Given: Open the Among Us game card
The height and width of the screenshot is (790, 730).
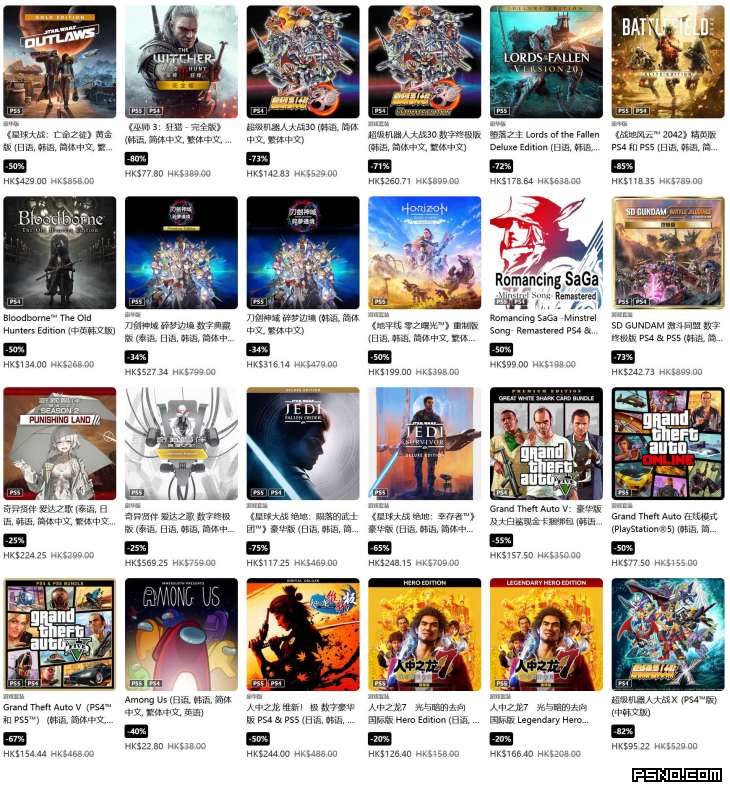Looking at the screenshot, I should 181,634.
